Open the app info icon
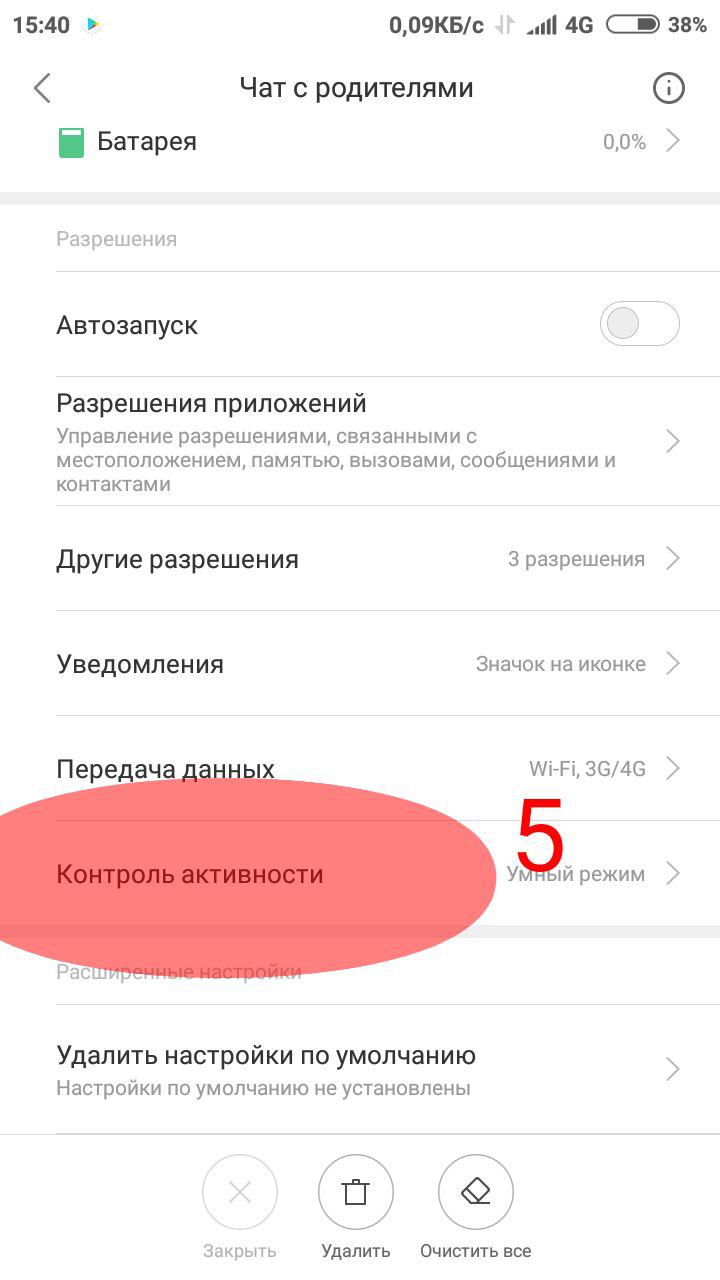This screenshot has width=720, height=1280. [668, 88]
